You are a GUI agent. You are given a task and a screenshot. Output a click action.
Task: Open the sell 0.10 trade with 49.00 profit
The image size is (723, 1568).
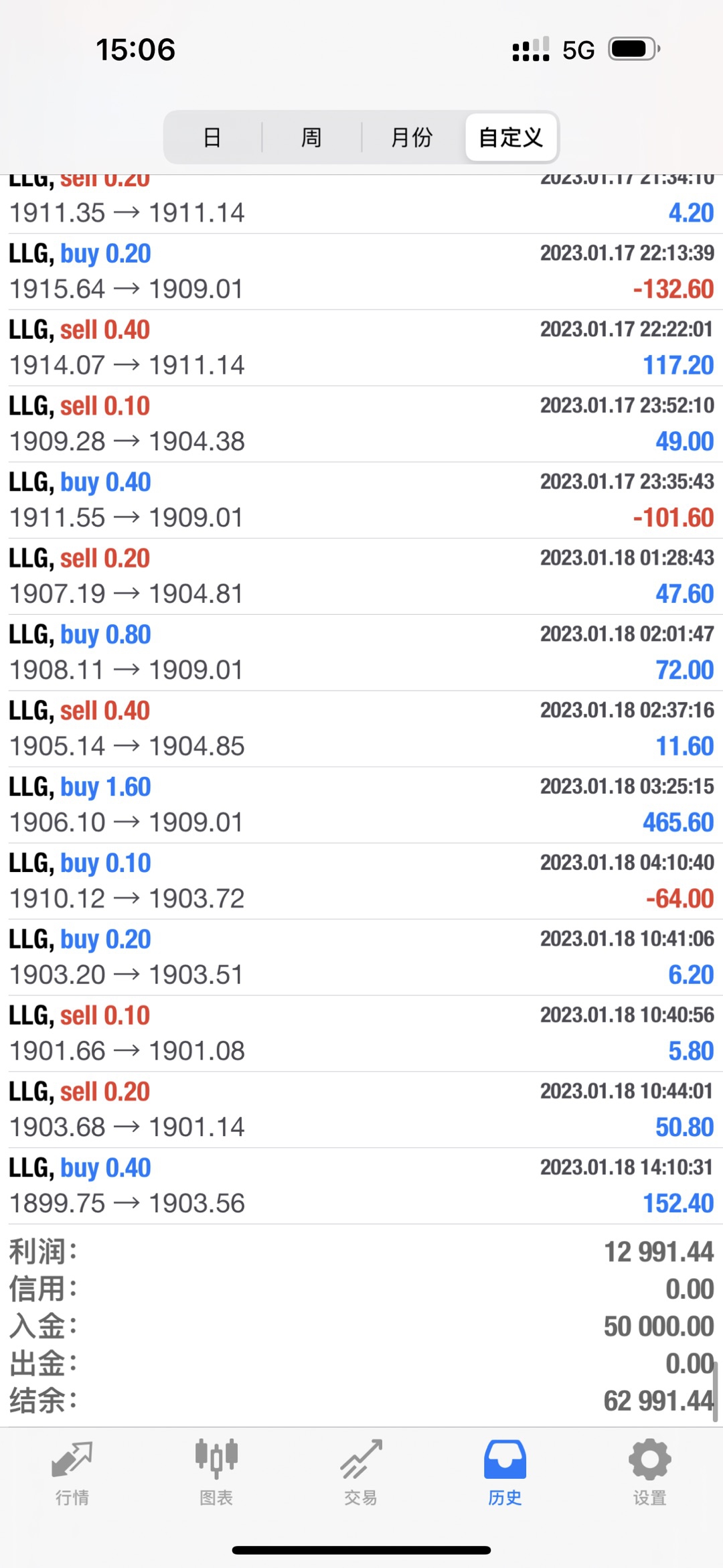click(x=361, y=424)
